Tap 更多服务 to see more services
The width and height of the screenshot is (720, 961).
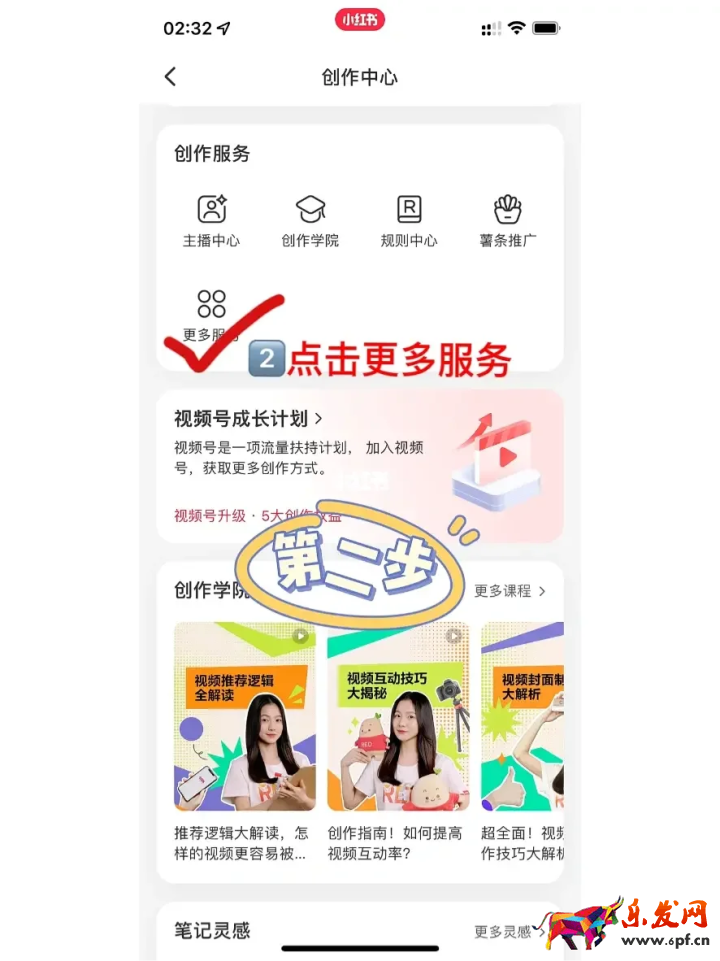211,315
